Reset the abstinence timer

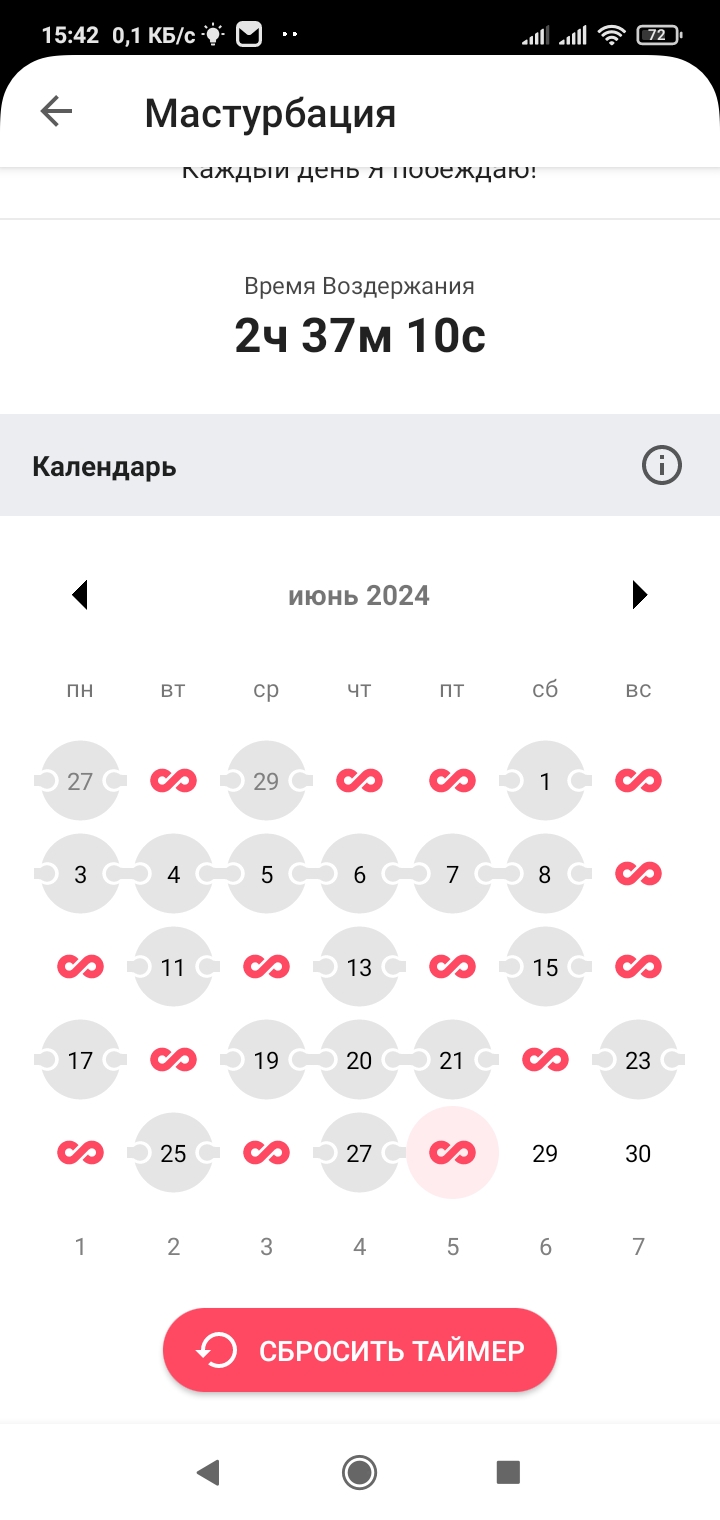pos(360,1351)
